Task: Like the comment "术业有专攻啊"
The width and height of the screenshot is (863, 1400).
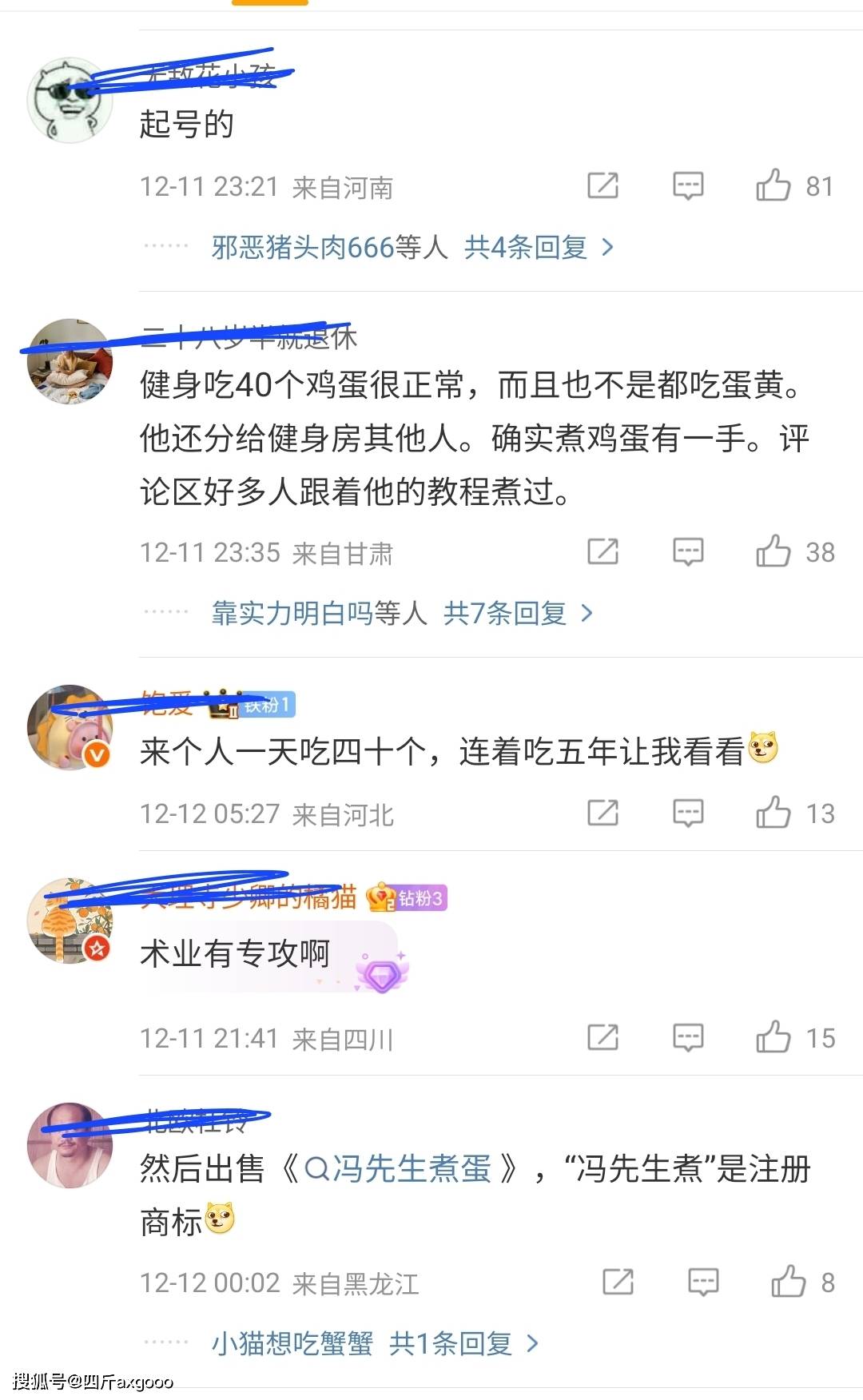Action: [774, 1037]
